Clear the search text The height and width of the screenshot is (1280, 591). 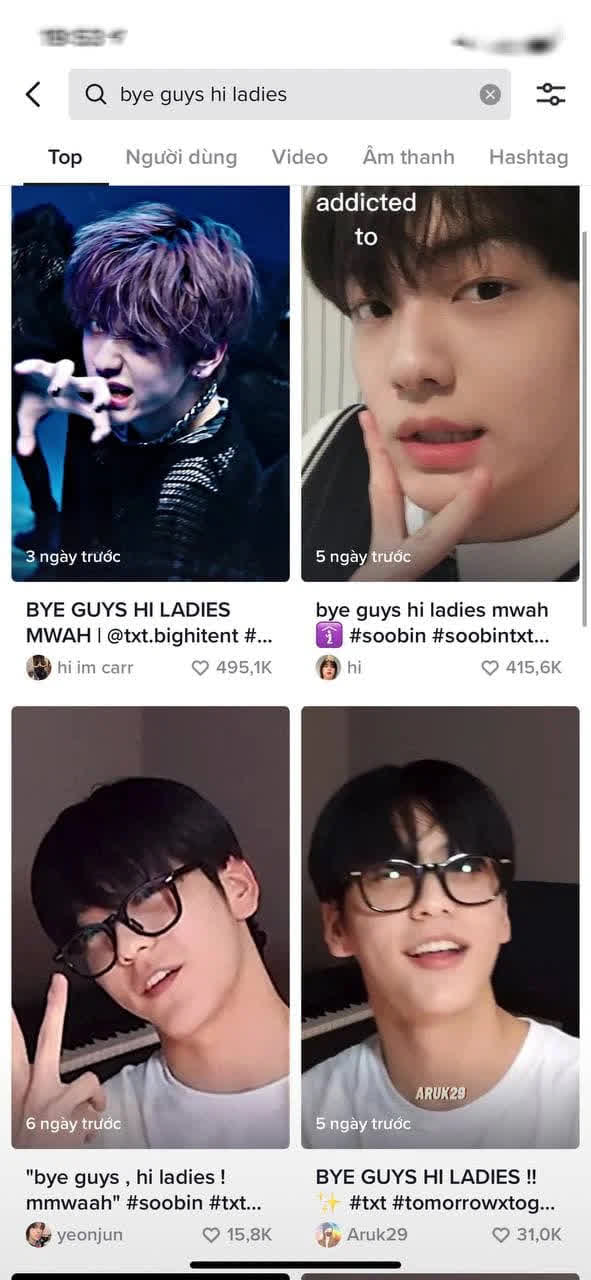coord(490,95)
